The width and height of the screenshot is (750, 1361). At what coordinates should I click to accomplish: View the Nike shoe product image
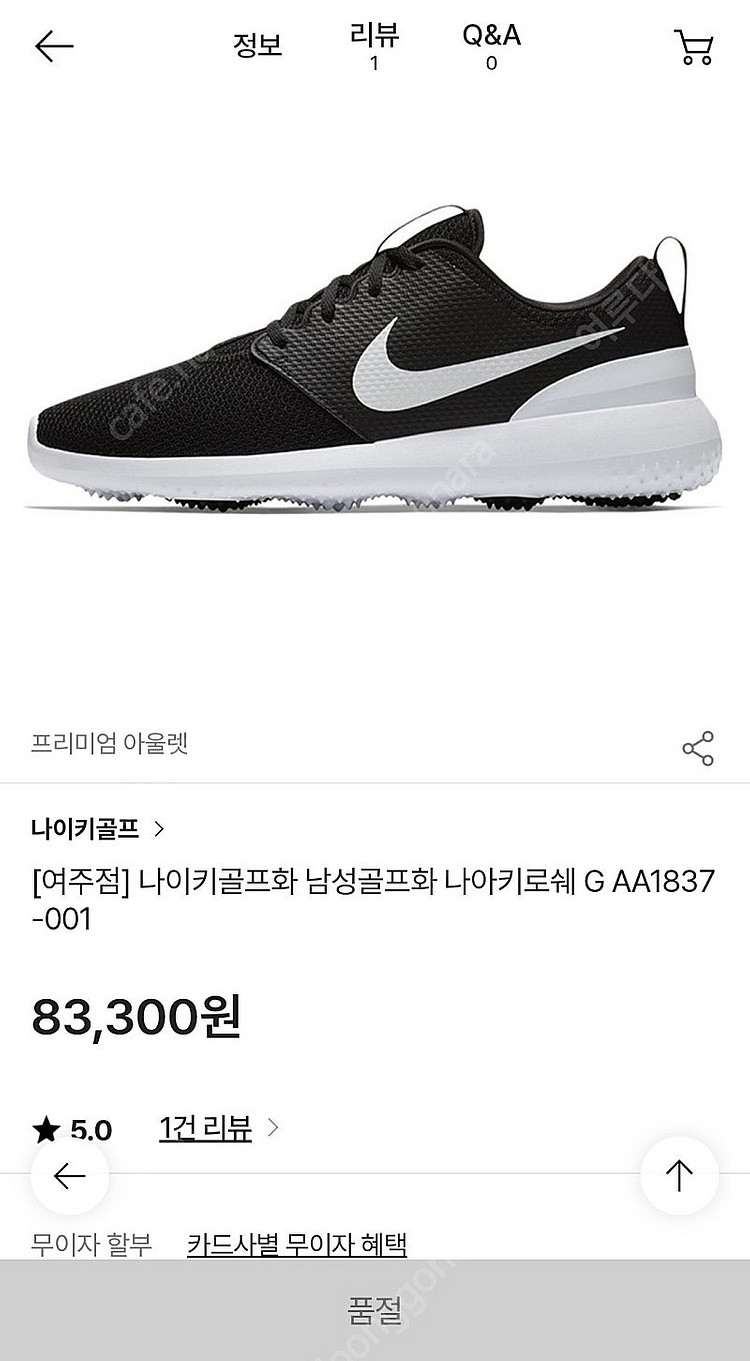[x=374, y=360]
